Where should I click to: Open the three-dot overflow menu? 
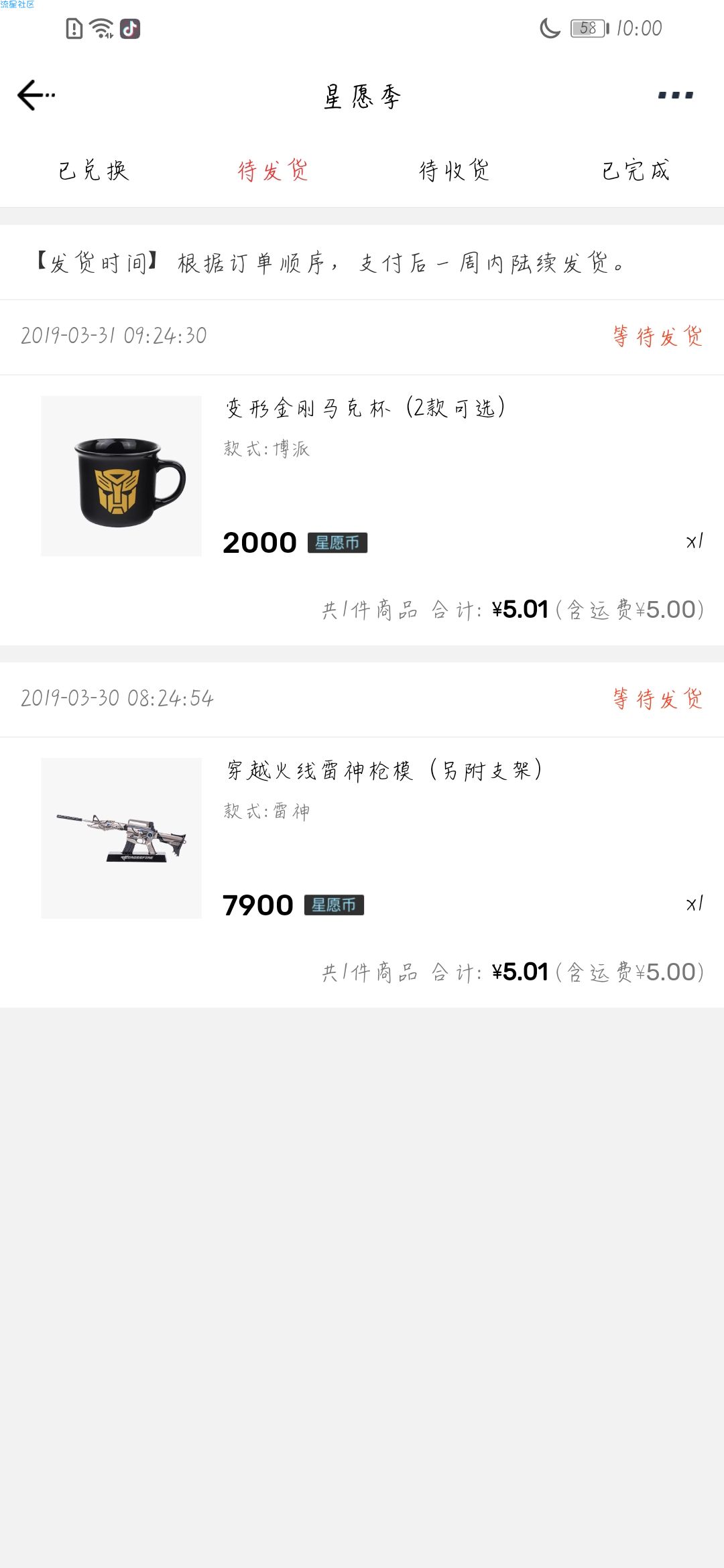675,95
